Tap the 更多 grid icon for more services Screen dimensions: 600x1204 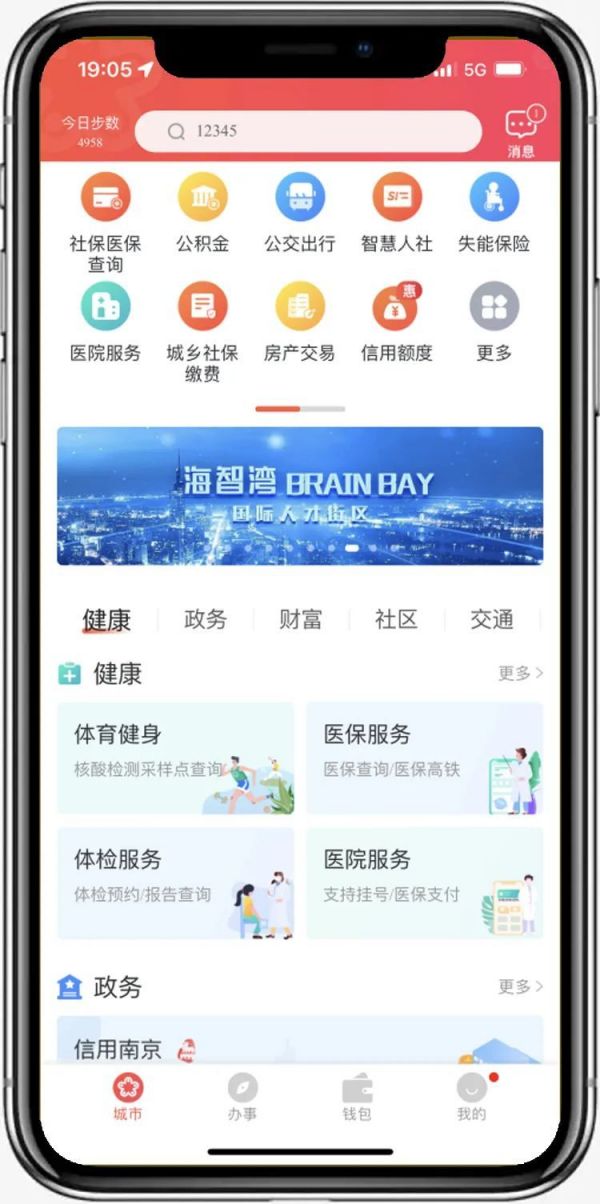[494, 322]
